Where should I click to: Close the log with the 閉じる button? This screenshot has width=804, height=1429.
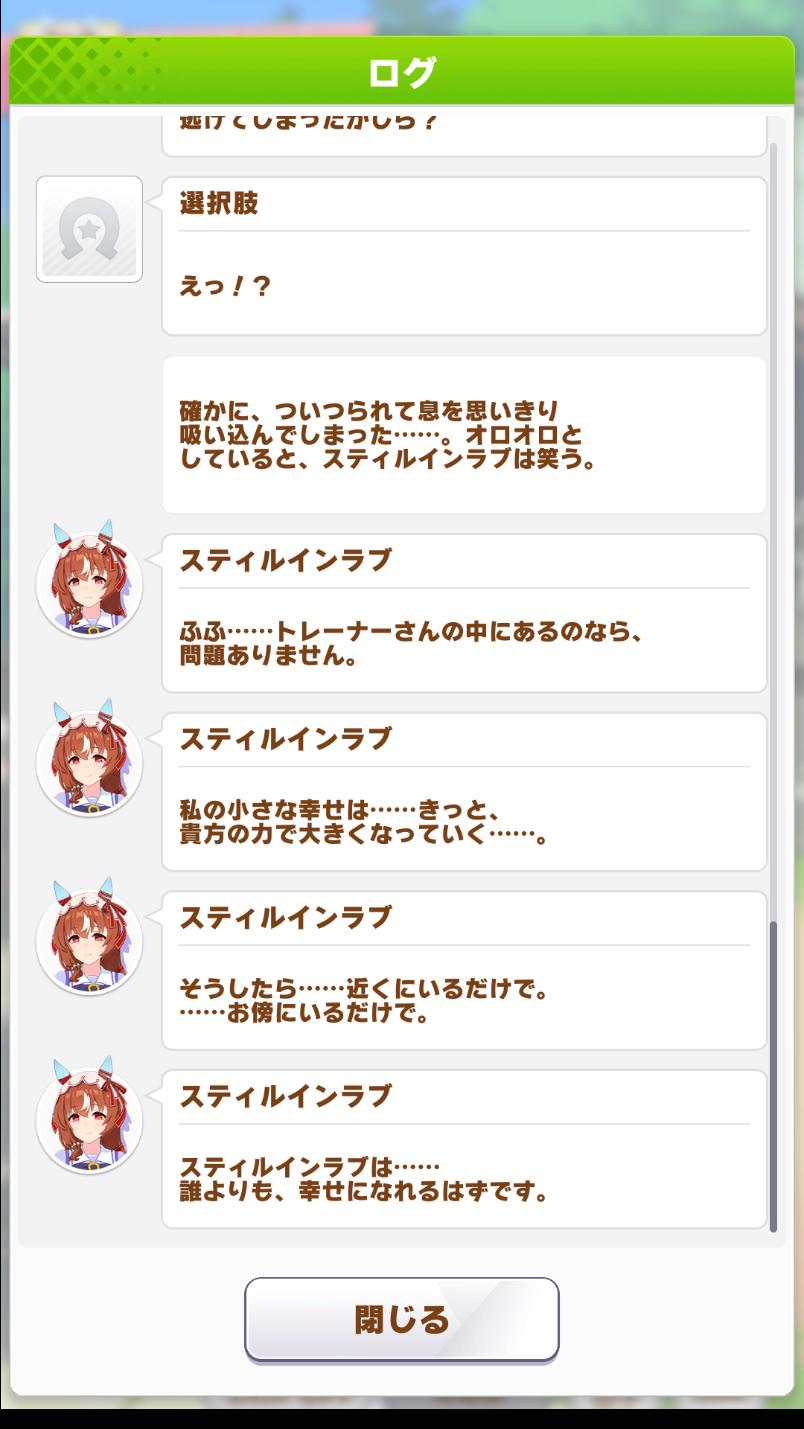401,1319
